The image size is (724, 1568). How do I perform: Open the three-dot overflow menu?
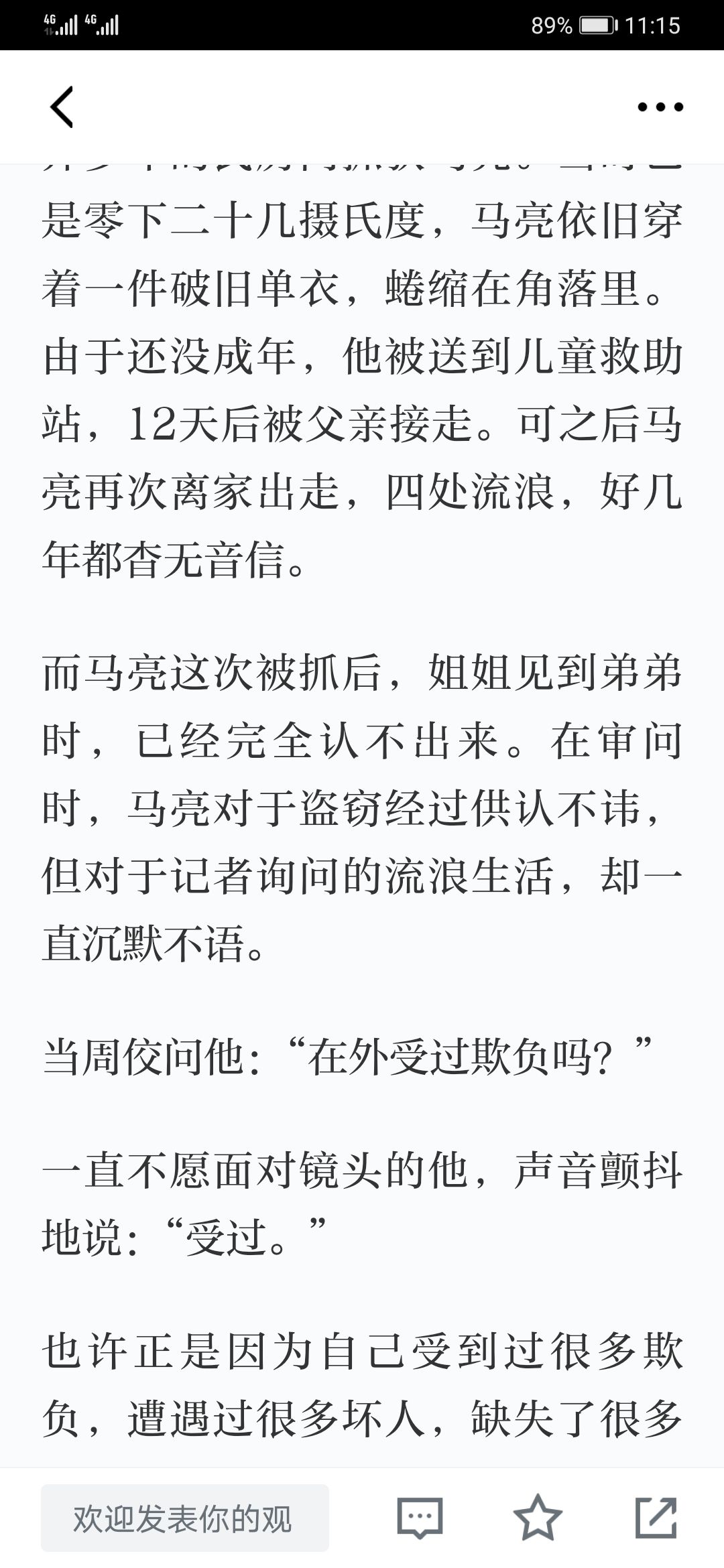point(660,107)
